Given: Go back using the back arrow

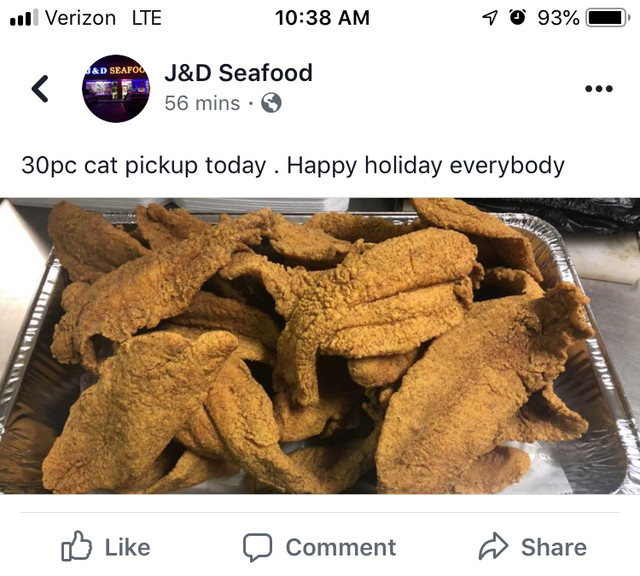Looking at the screenshot, I should coord(40,89).
